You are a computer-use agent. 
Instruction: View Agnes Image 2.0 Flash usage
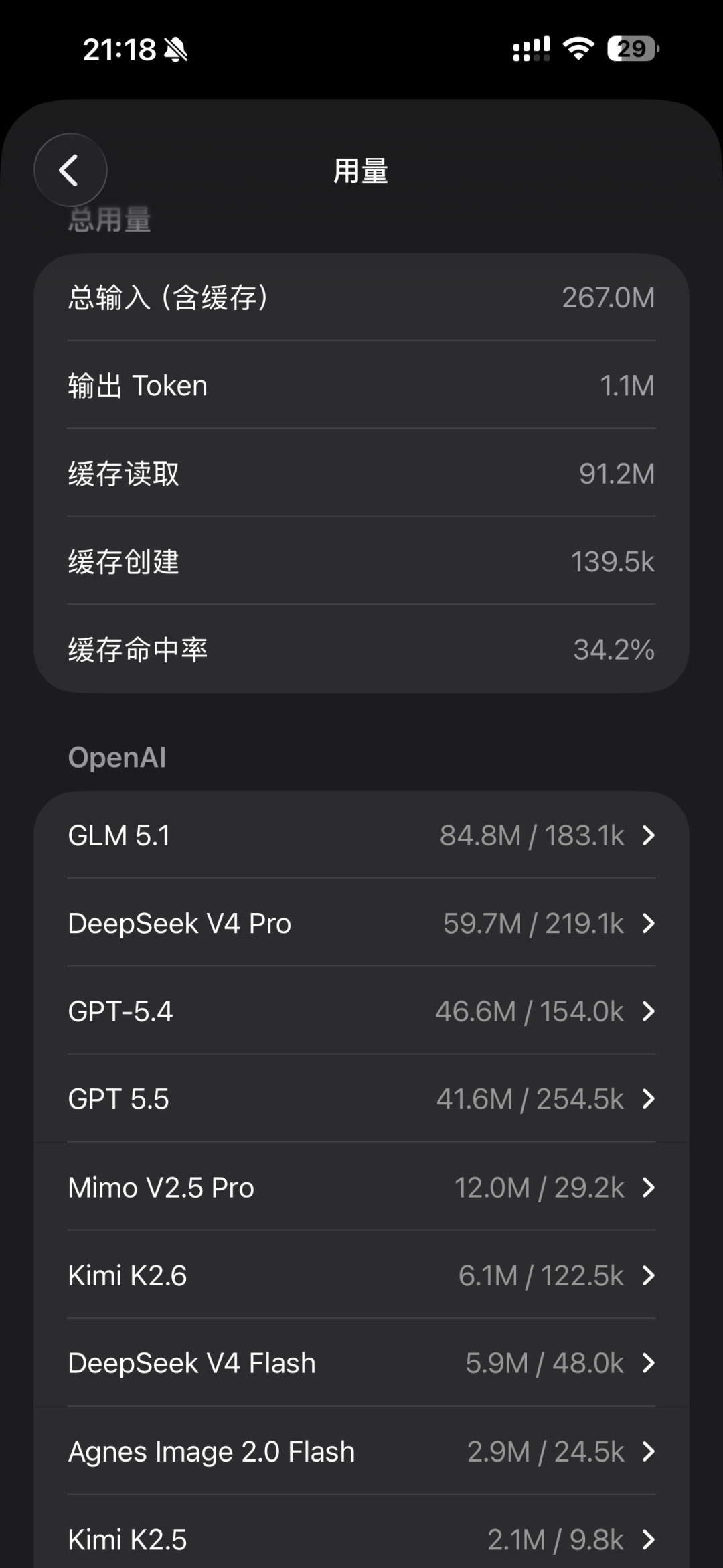tap(361, 1451)
